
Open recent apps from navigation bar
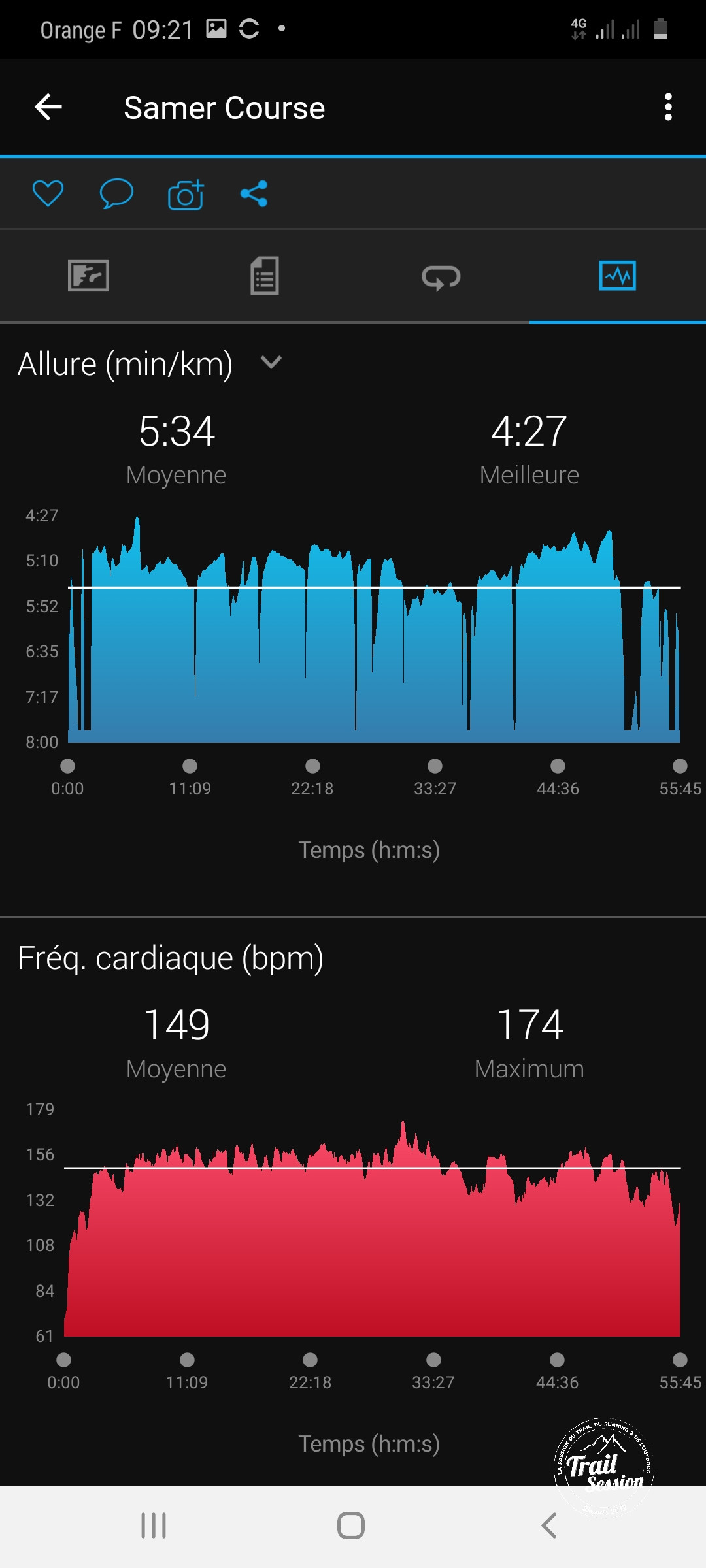click(154, 1526)
